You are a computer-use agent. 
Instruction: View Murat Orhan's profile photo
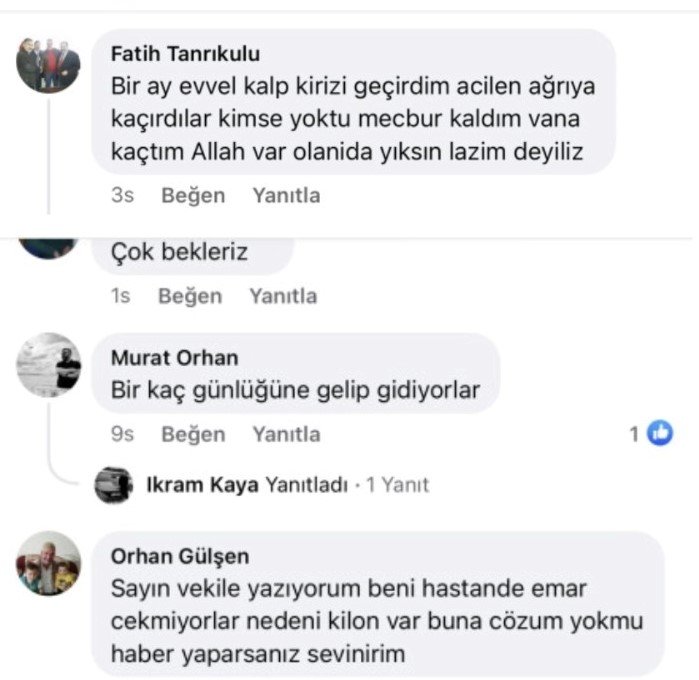[48, 366]
